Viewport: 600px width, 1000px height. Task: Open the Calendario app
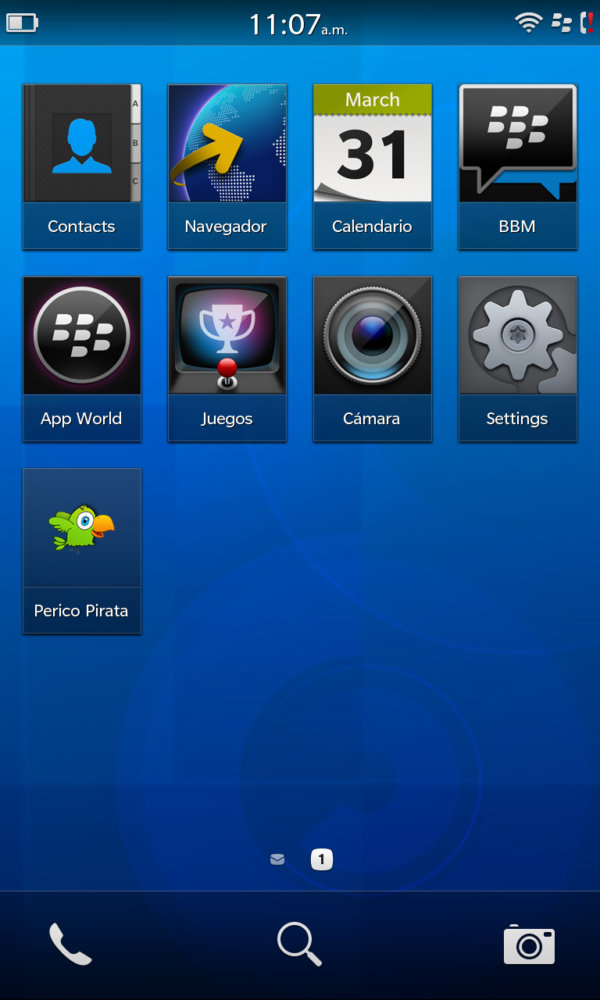[372, 166]
